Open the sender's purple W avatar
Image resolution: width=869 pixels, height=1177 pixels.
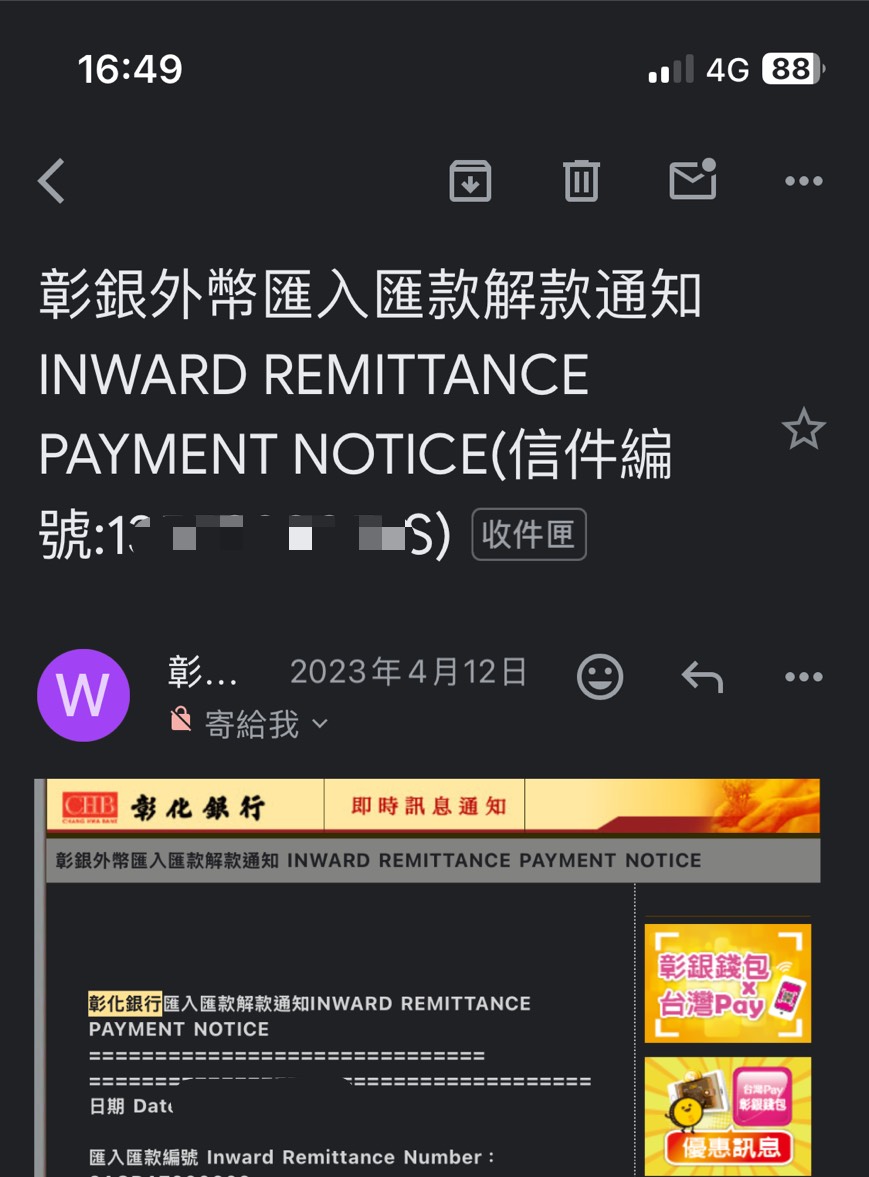point(83,695)
